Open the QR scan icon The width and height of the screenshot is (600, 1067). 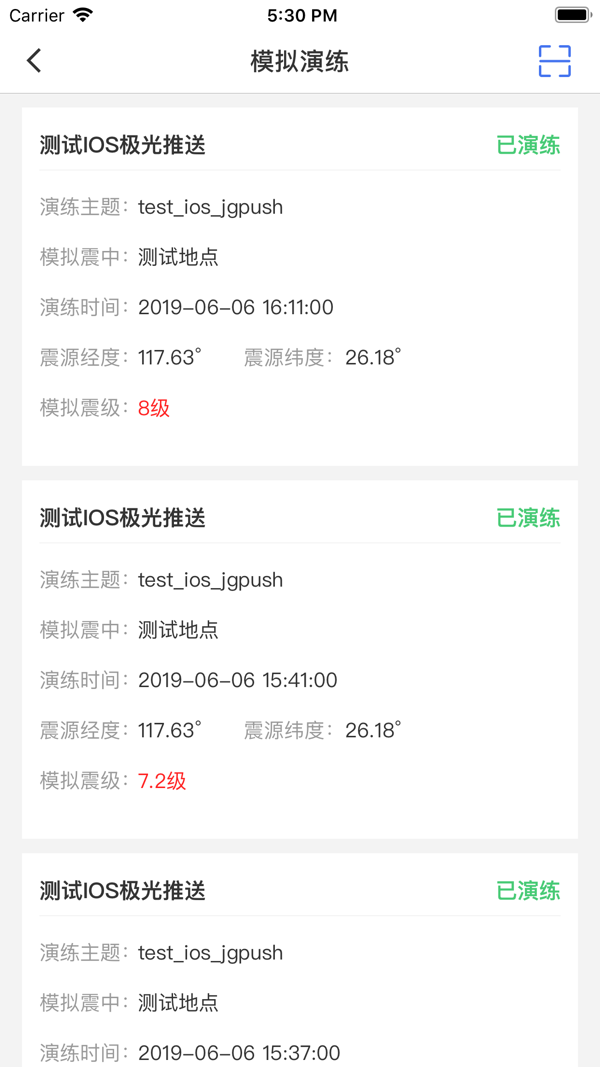(554, 61)
